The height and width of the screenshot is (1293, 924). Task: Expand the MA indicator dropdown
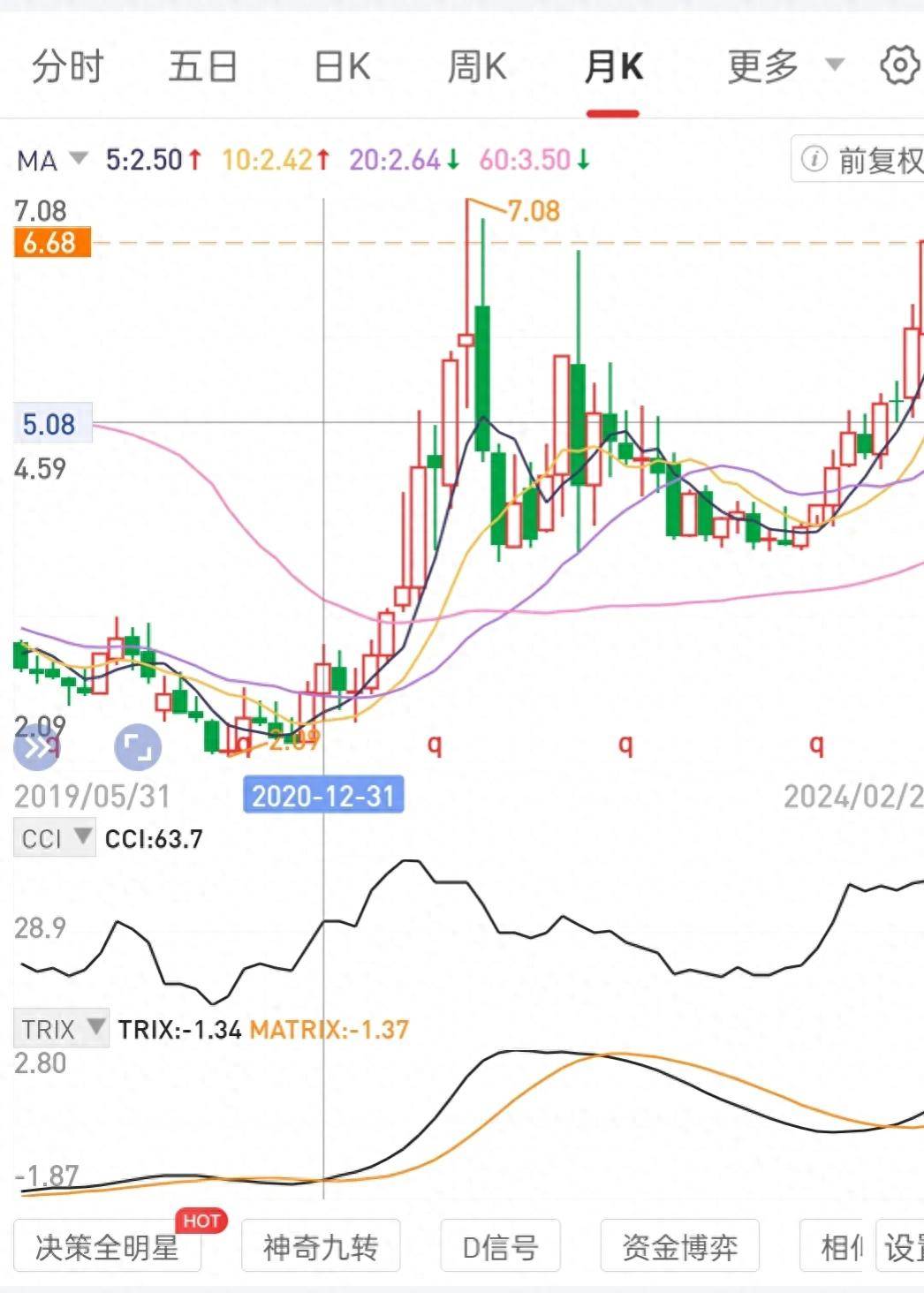click(53, 160)
